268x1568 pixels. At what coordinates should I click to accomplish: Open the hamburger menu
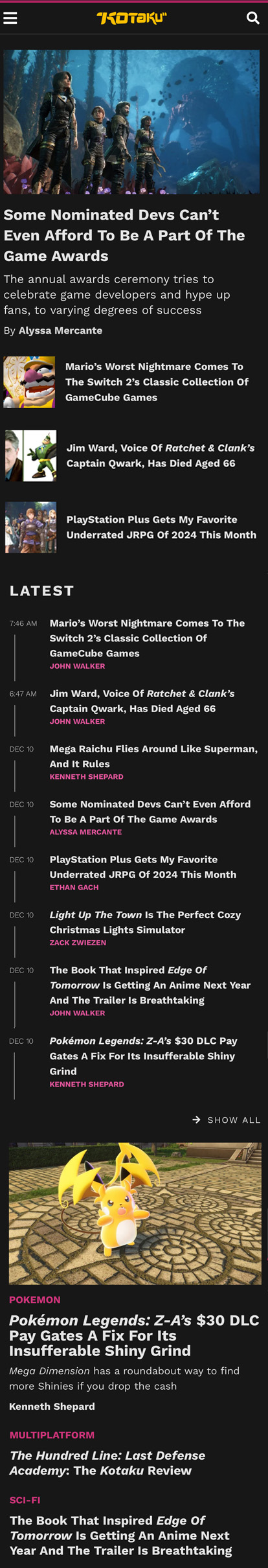pyautogui.click(x=10, y=18)
